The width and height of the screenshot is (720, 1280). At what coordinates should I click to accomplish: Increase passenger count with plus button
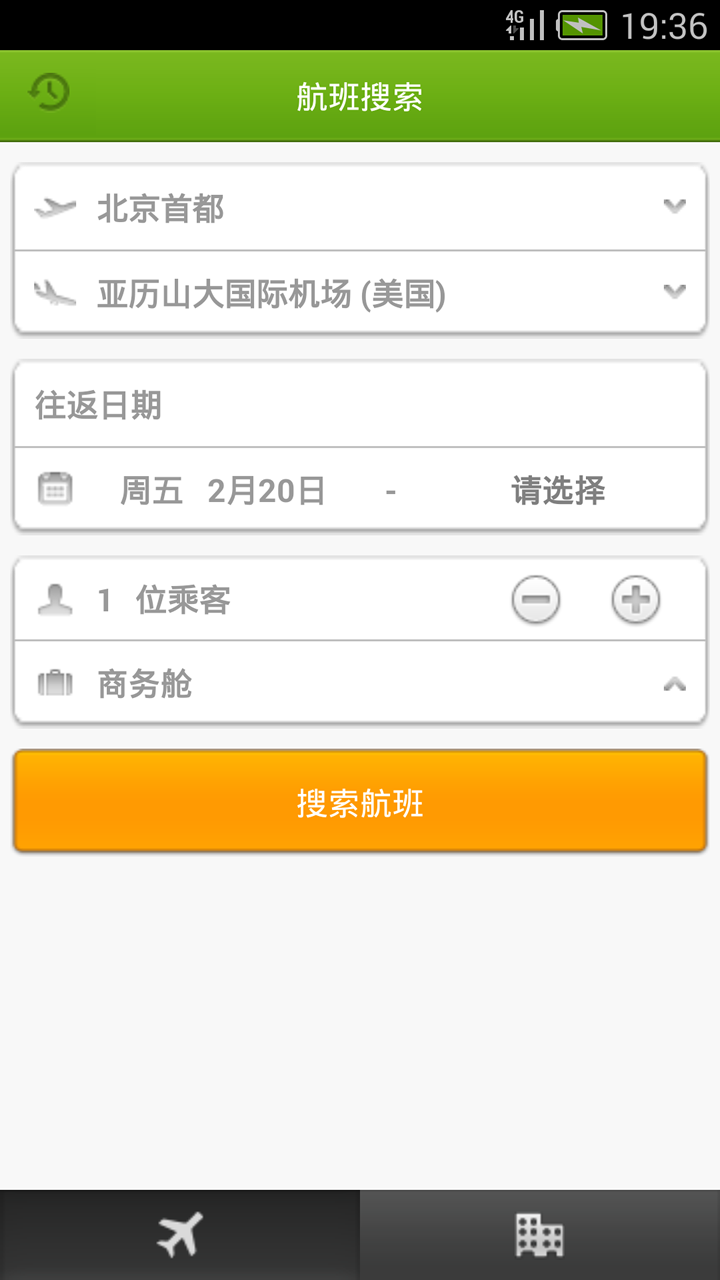click(636, 600)
